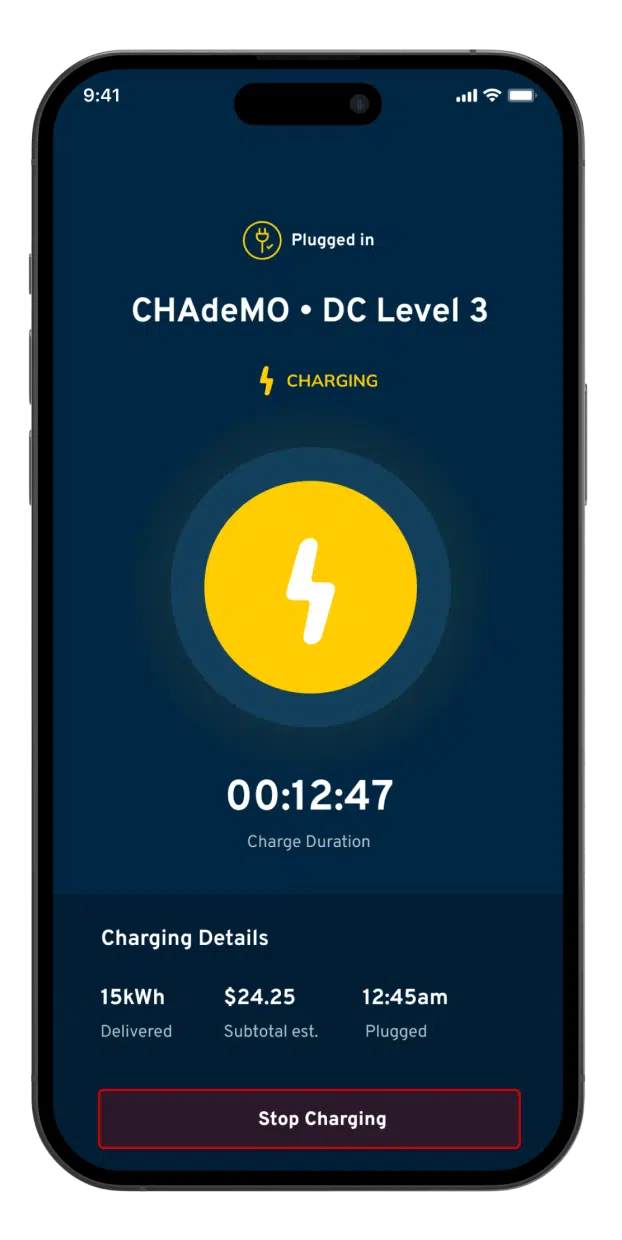Tap the Stop Charging button
Screen dimensions: 622x1240
tap(309, 1118)
